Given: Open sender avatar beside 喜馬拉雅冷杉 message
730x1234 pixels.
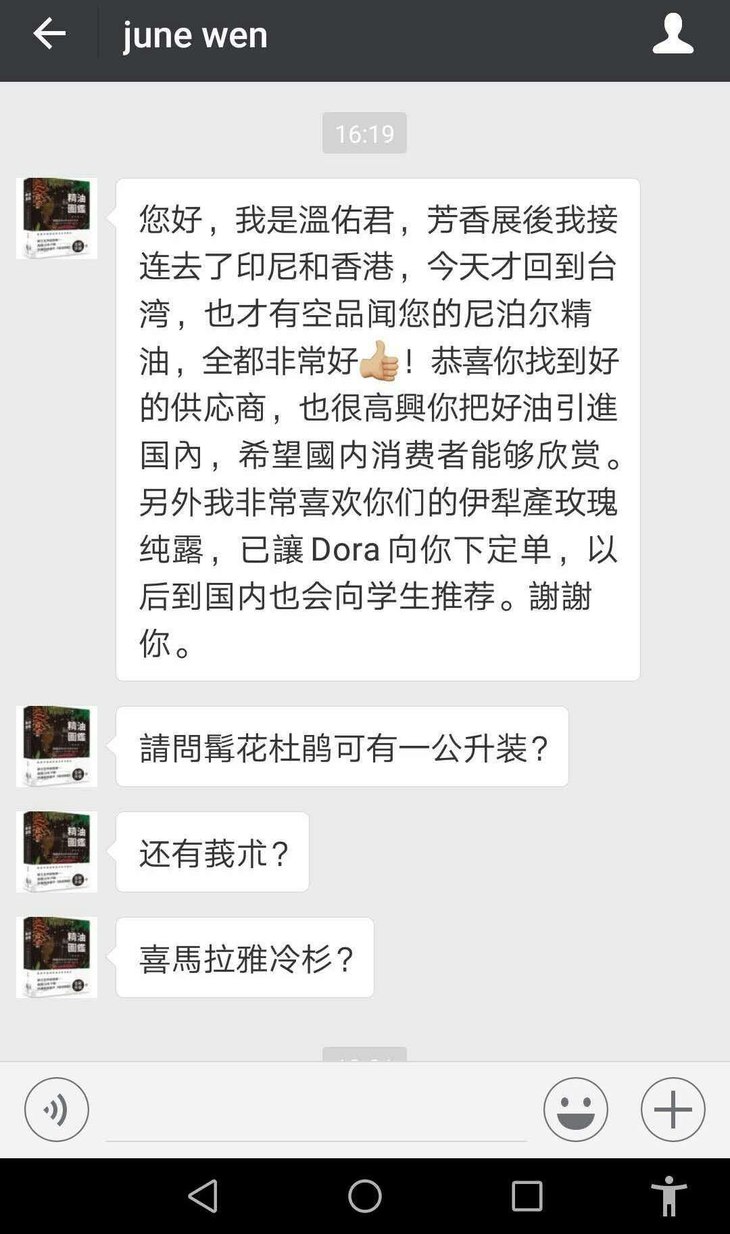Looking at the screenshot, I should [57, 957].
